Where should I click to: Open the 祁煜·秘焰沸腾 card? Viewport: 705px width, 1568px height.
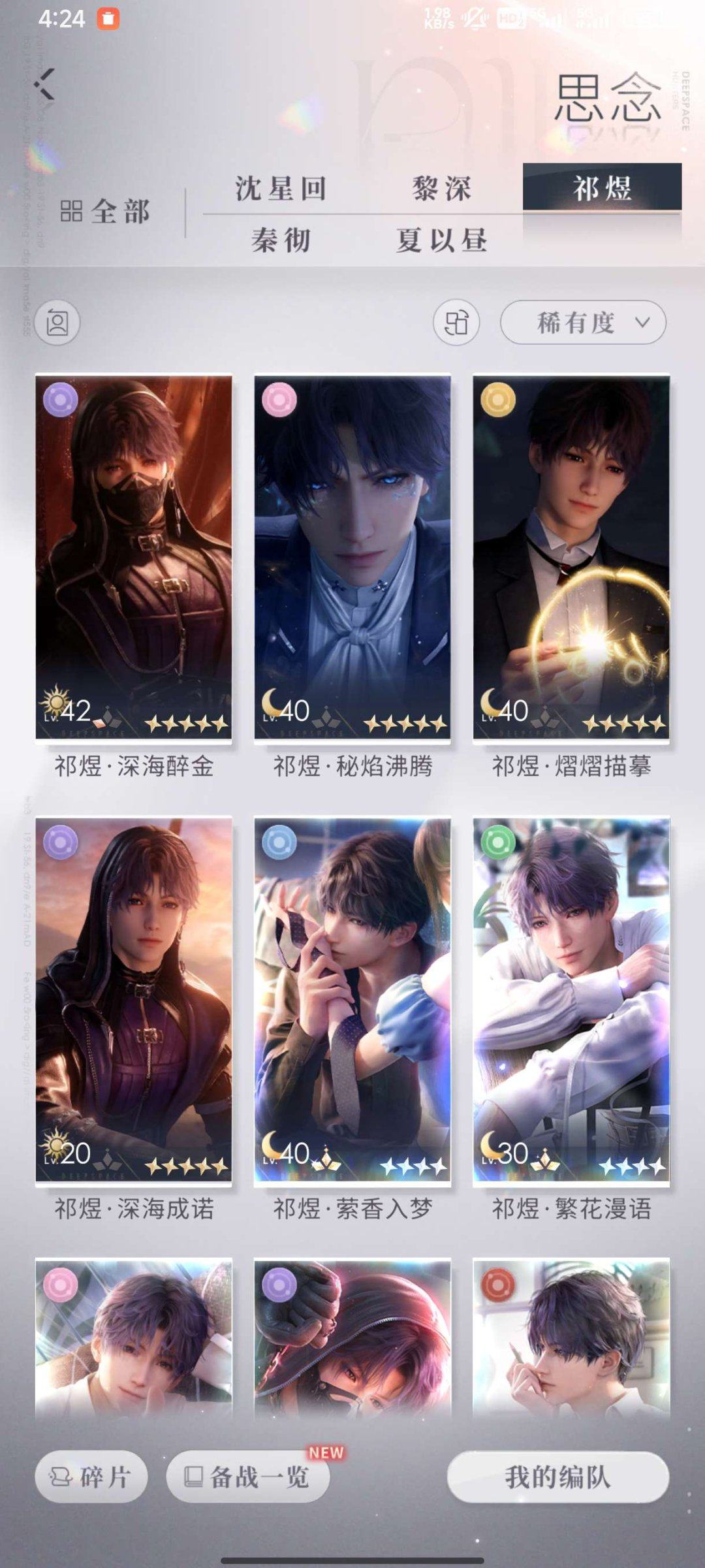pos(352,556)
